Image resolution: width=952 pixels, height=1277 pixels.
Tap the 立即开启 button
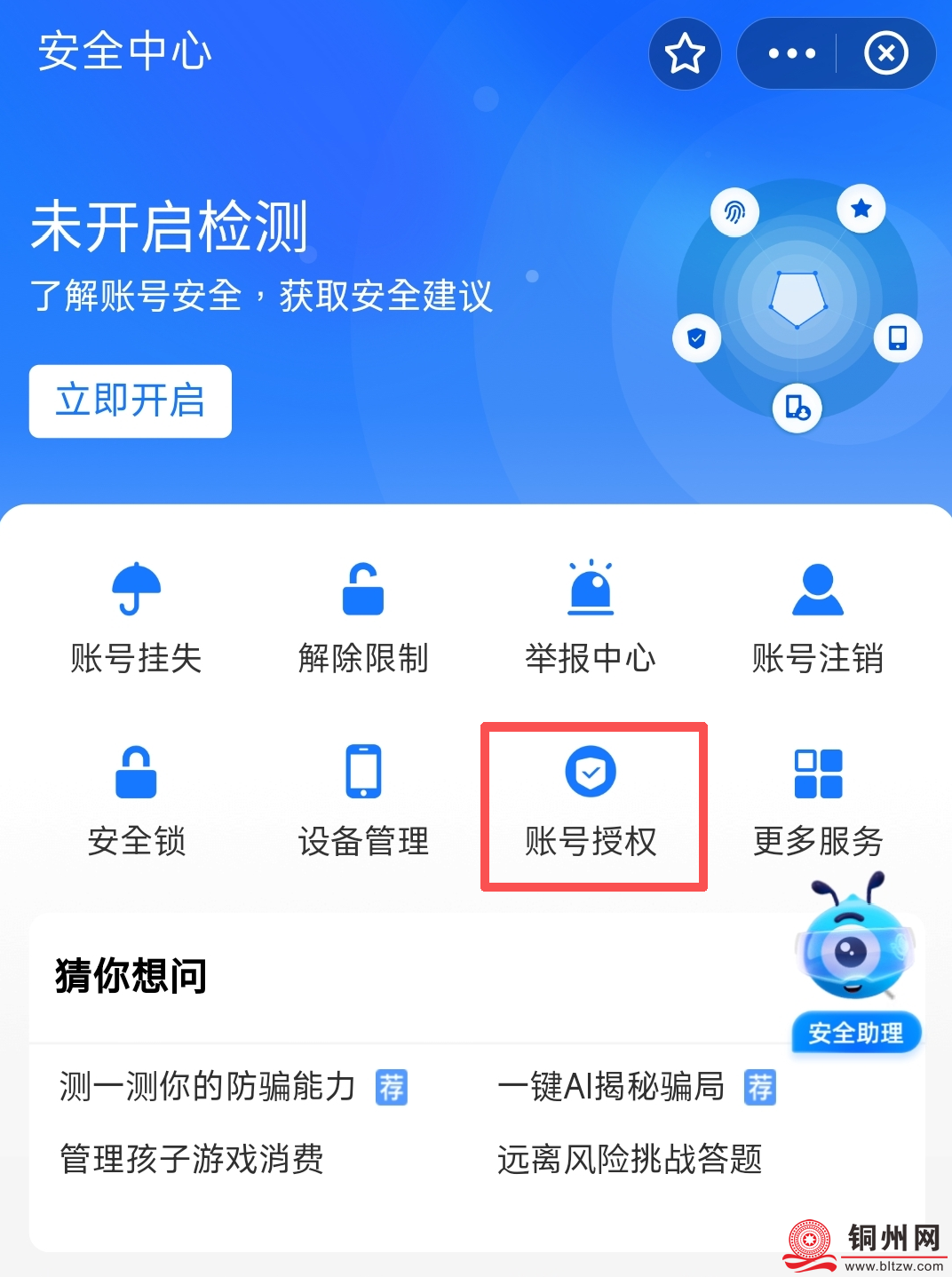tap(131, 401)
